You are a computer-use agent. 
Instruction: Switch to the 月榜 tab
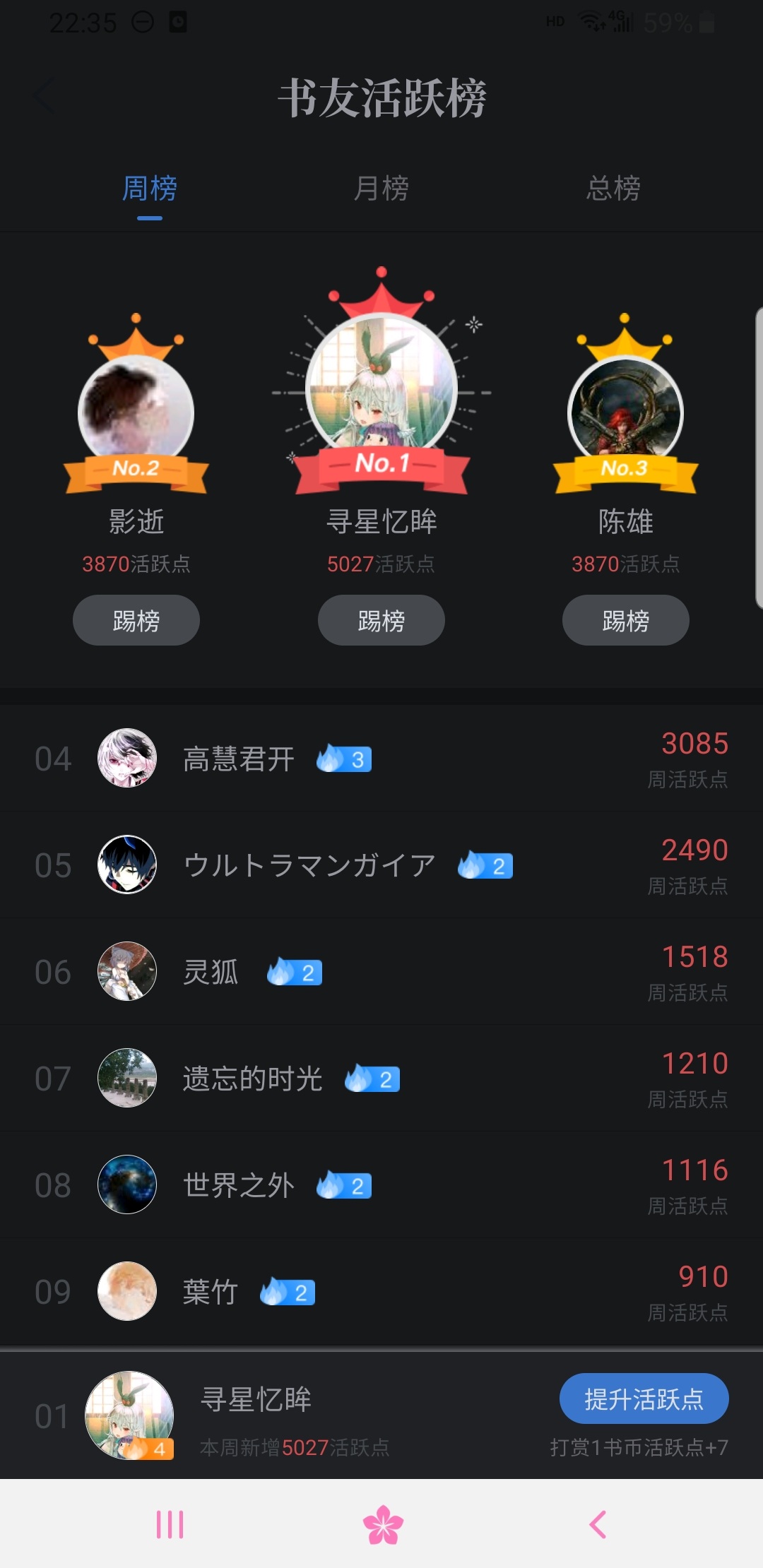381,189
